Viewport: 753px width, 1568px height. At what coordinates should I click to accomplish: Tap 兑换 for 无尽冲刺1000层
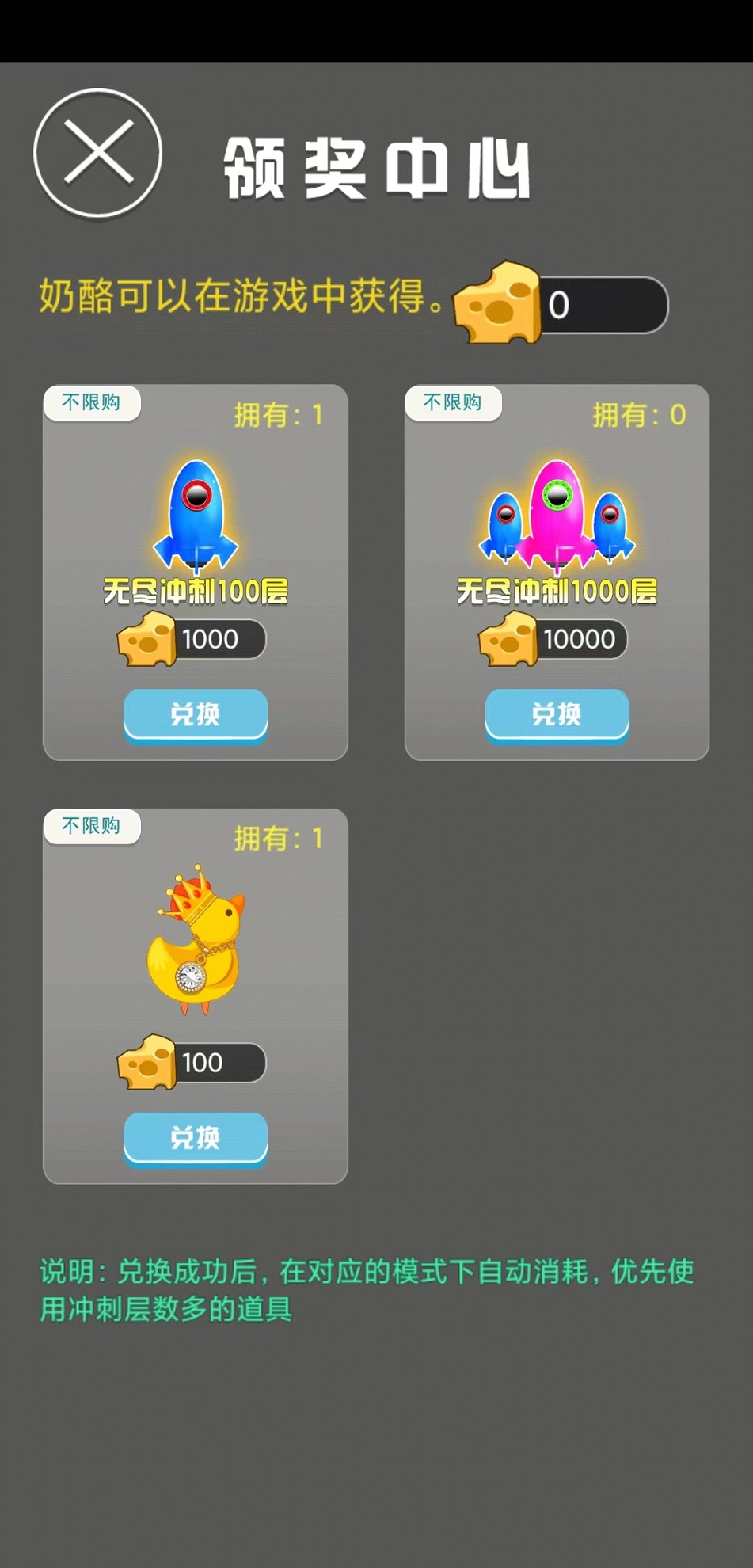557,714
